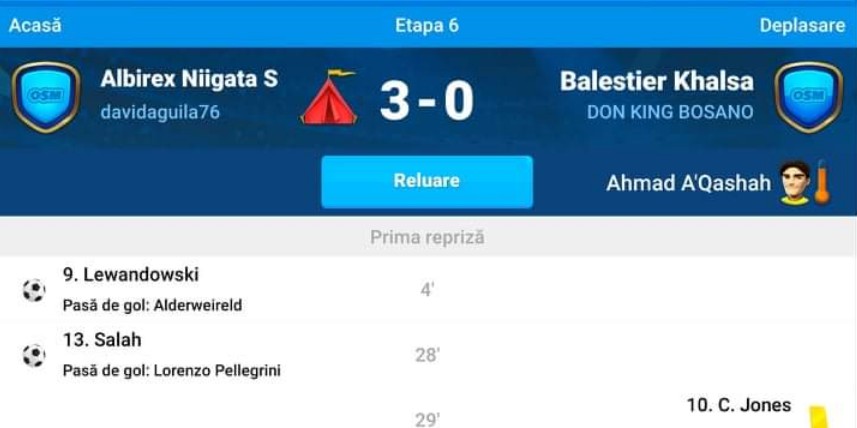View manager DON KING BOSANO profile

670,112
